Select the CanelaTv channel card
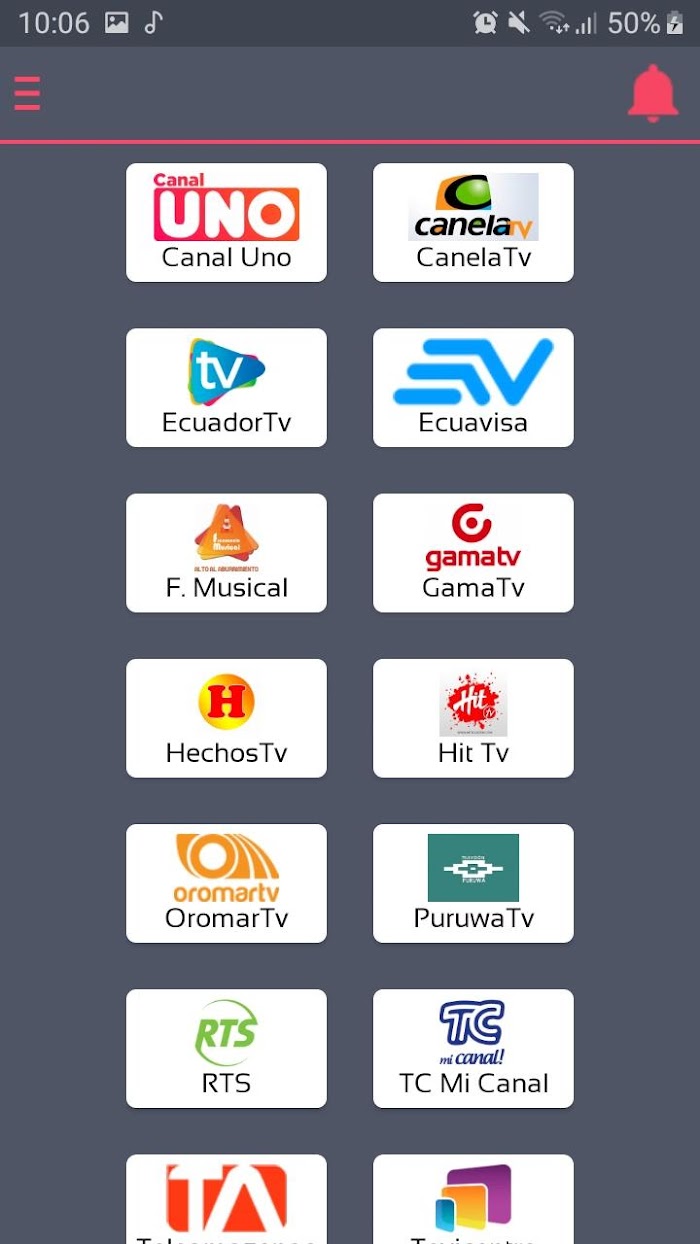Screen dimensions: 700x1244 pyautogui.click(x=473, y=223)
